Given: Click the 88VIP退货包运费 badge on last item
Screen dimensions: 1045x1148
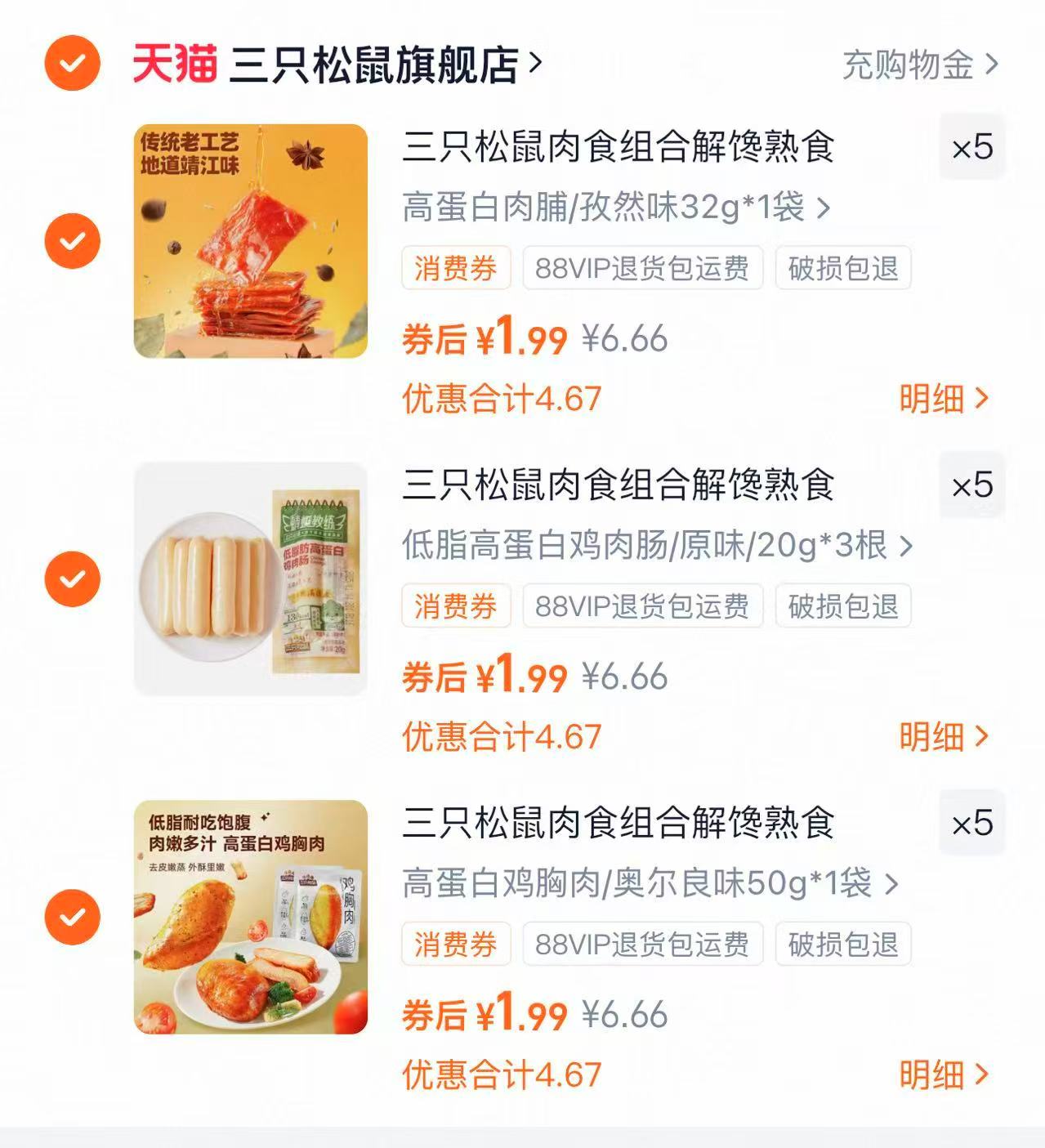Looking at the screenshot, I should (x=645, y=945).
